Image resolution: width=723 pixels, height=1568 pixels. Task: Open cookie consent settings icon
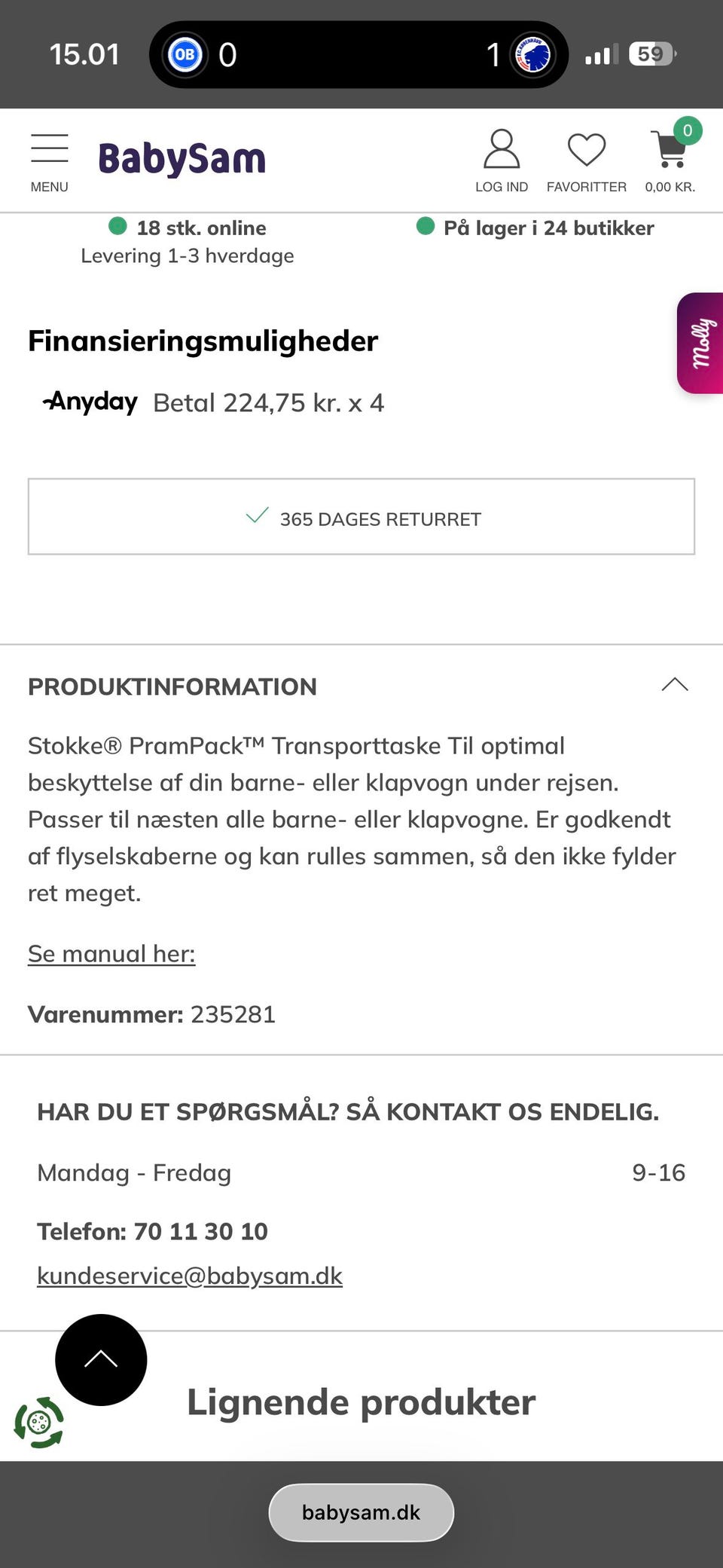pos(39,1423)
